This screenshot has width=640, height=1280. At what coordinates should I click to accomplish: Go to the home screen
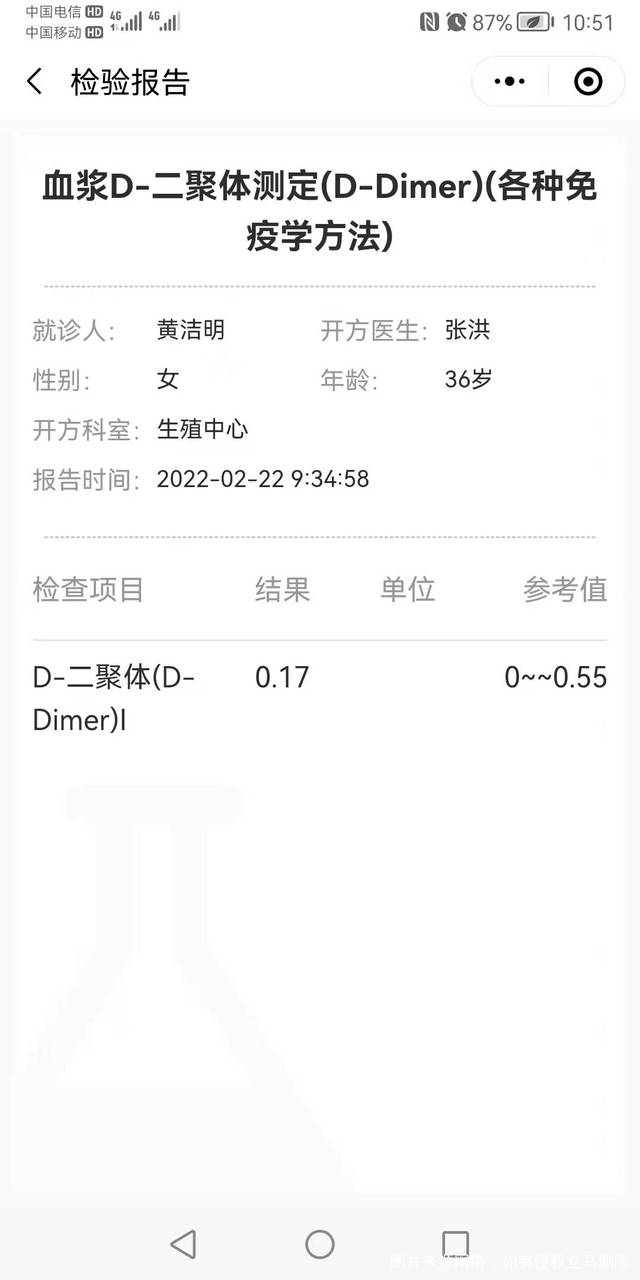(x=320, y=1243)
